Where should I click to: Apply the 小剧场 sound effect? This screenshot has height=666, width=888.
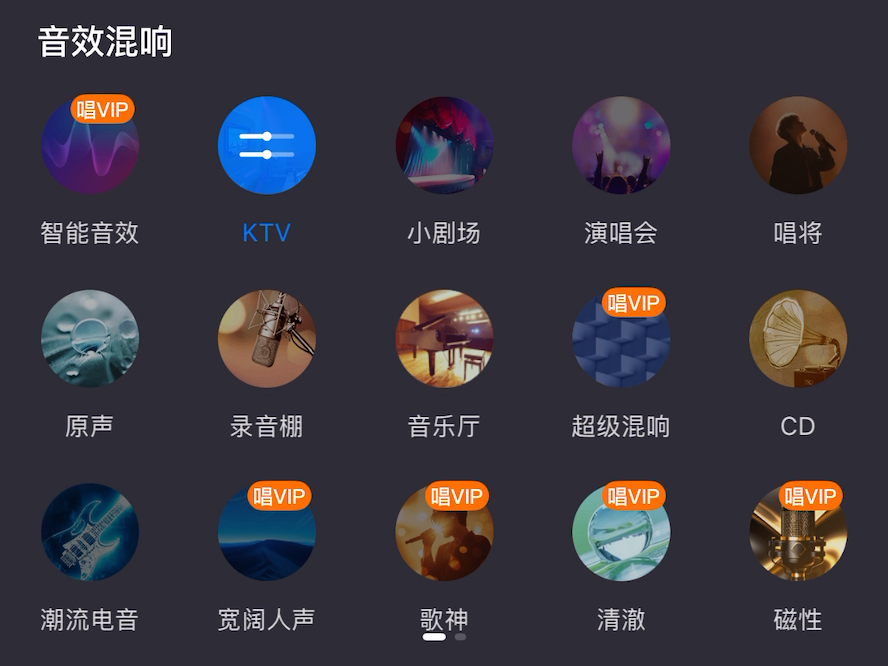coord(444,146)
